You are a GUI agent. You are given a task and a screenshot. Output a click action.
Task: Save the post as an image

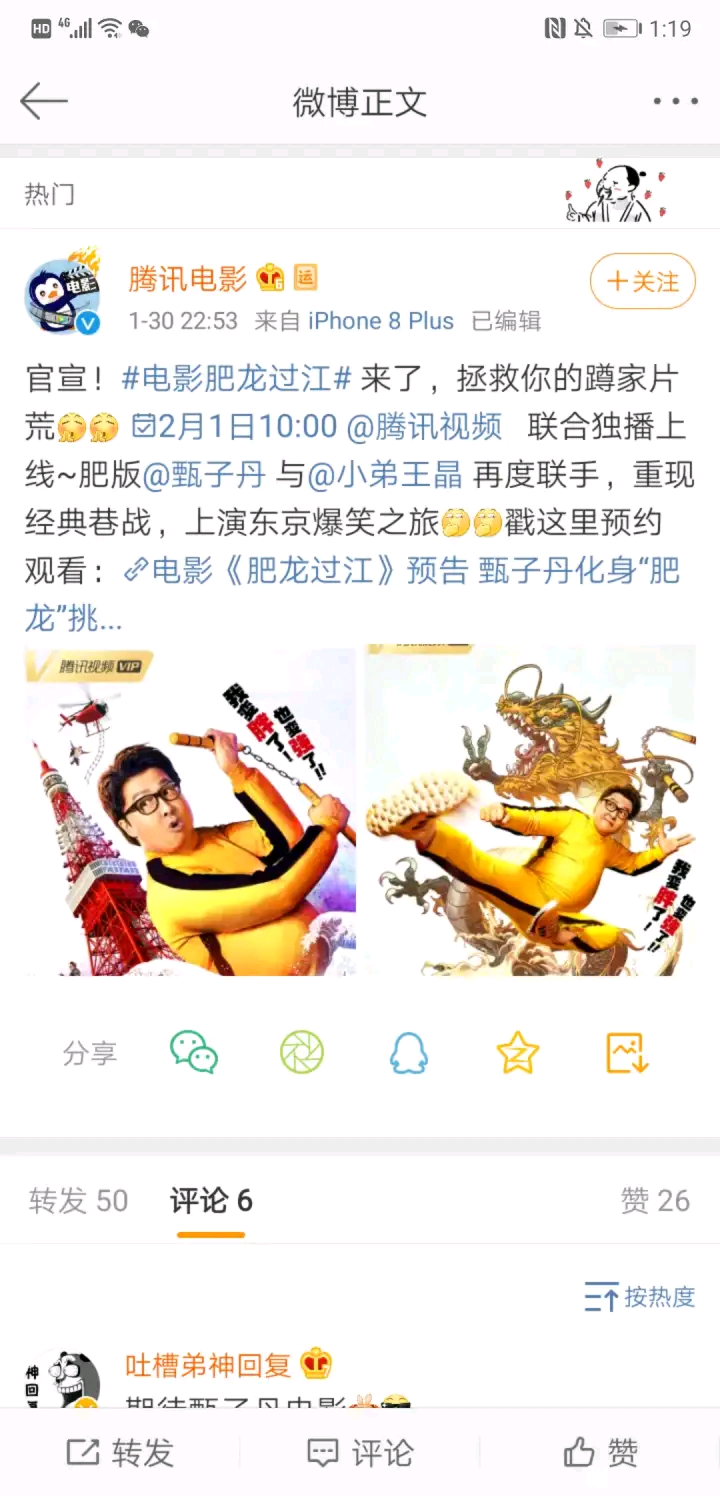click(628, 1053)
